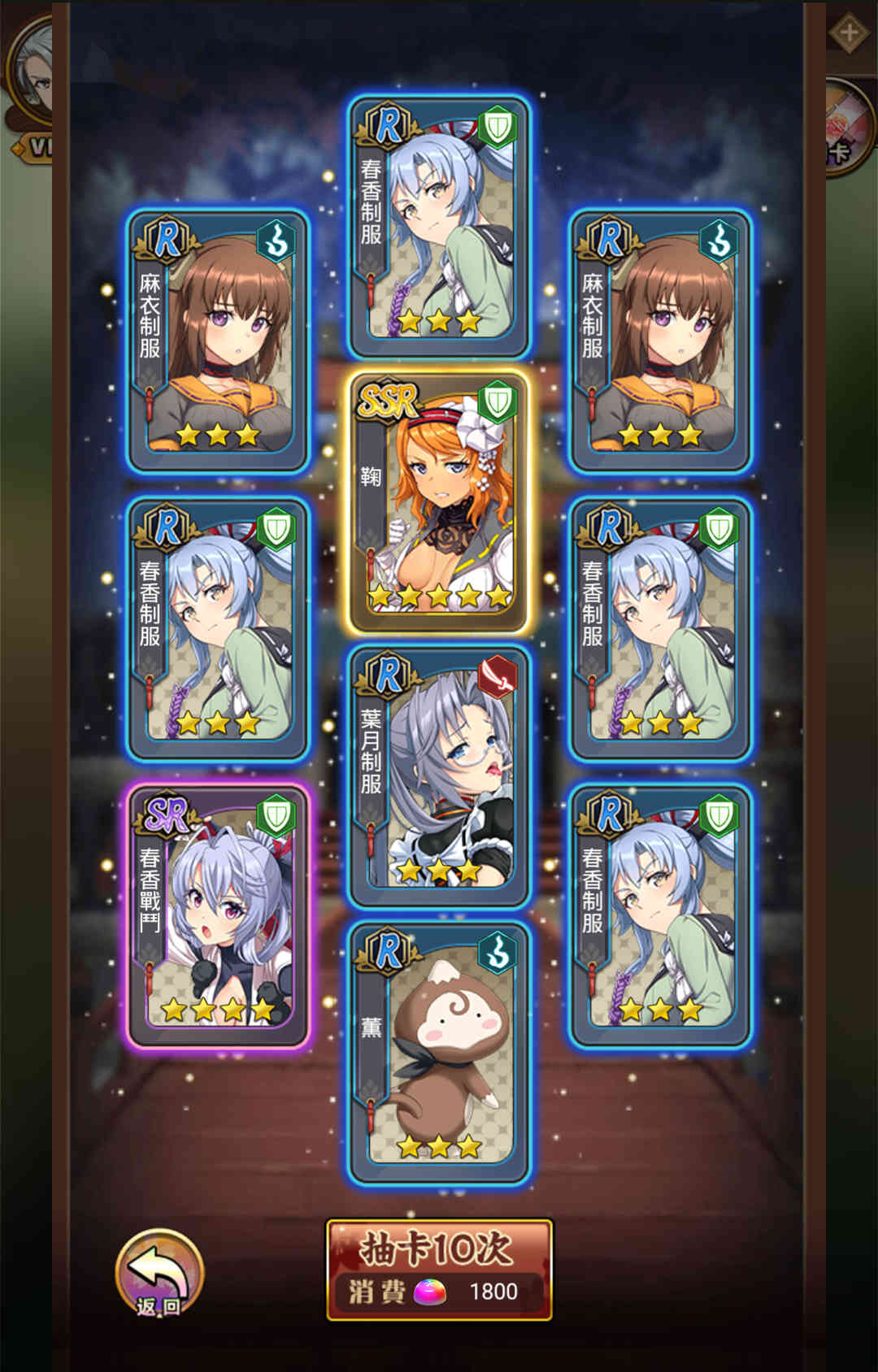Draw 10 cards for 1800 gems
The width and height of the screenshot is (878, 1372).
tap(439, 1269)
